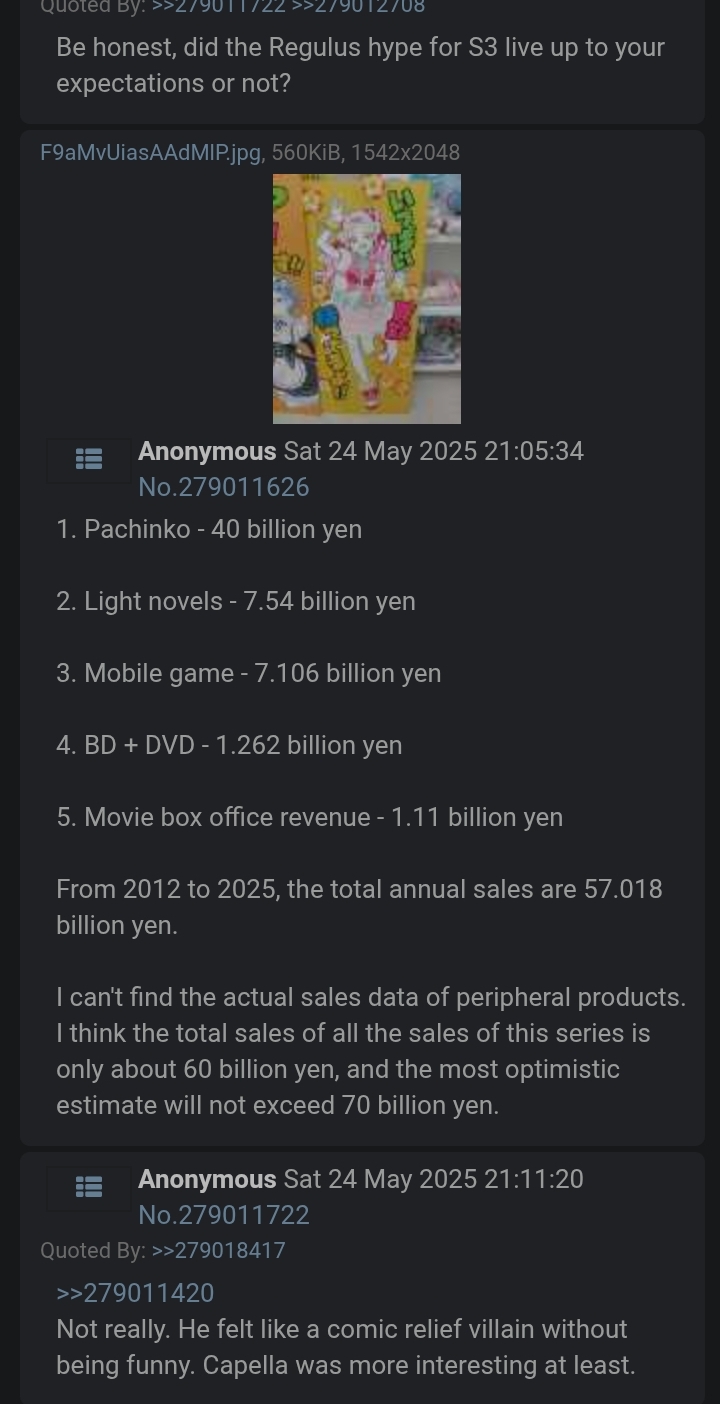The image size is (720, 1404).
Task: Follow the quoted-by link >>279018417
Action: coord(218,1251)
